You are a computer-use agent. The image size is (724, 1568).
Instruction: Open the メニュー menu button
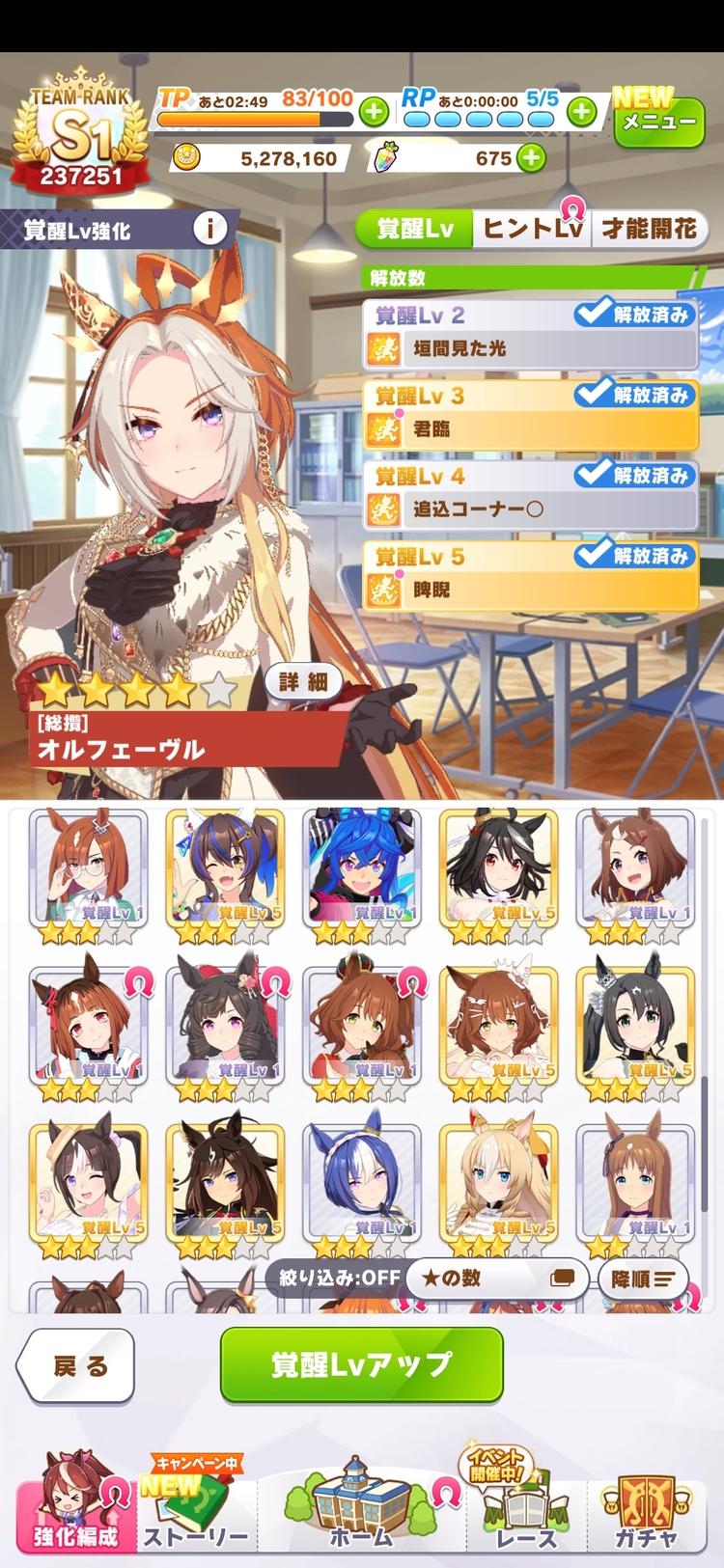click(x=659, y=123)
